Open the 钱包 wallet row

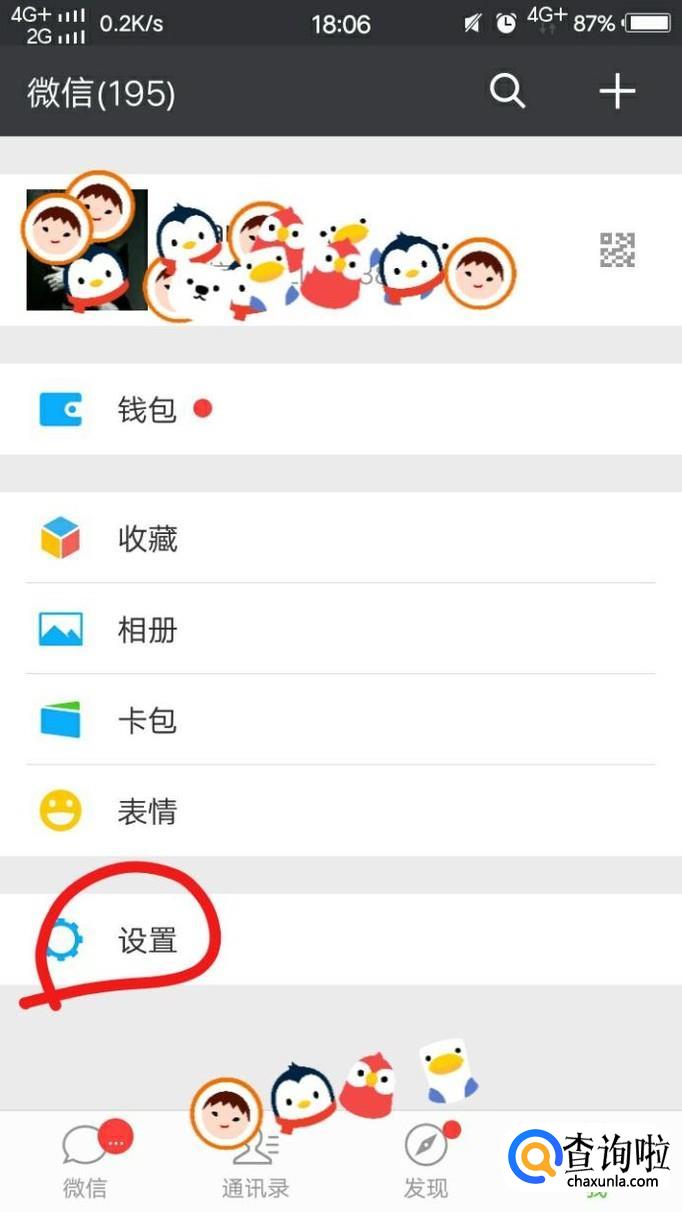[x=340, y=410]
